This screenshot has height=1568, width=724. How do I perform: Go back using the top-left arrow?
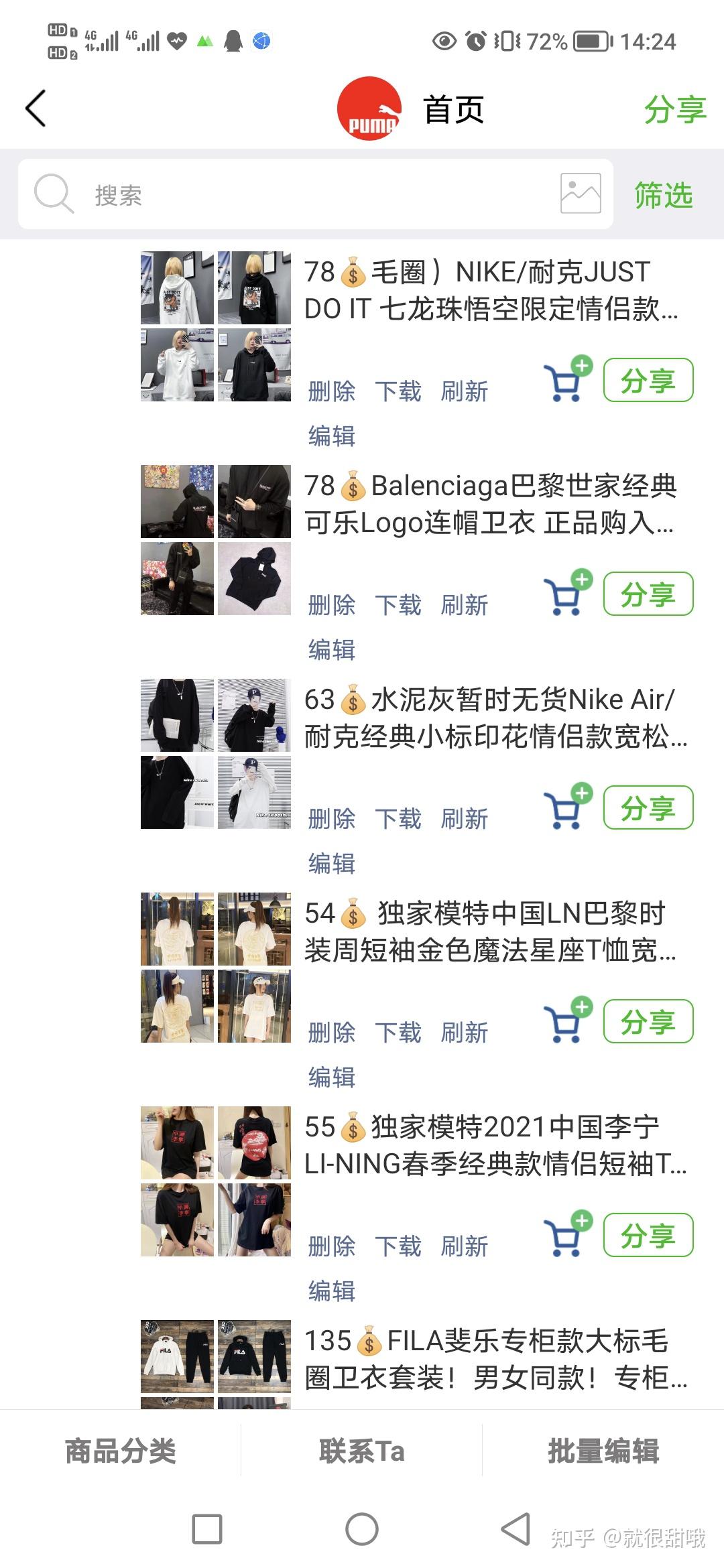pos(36,109)
